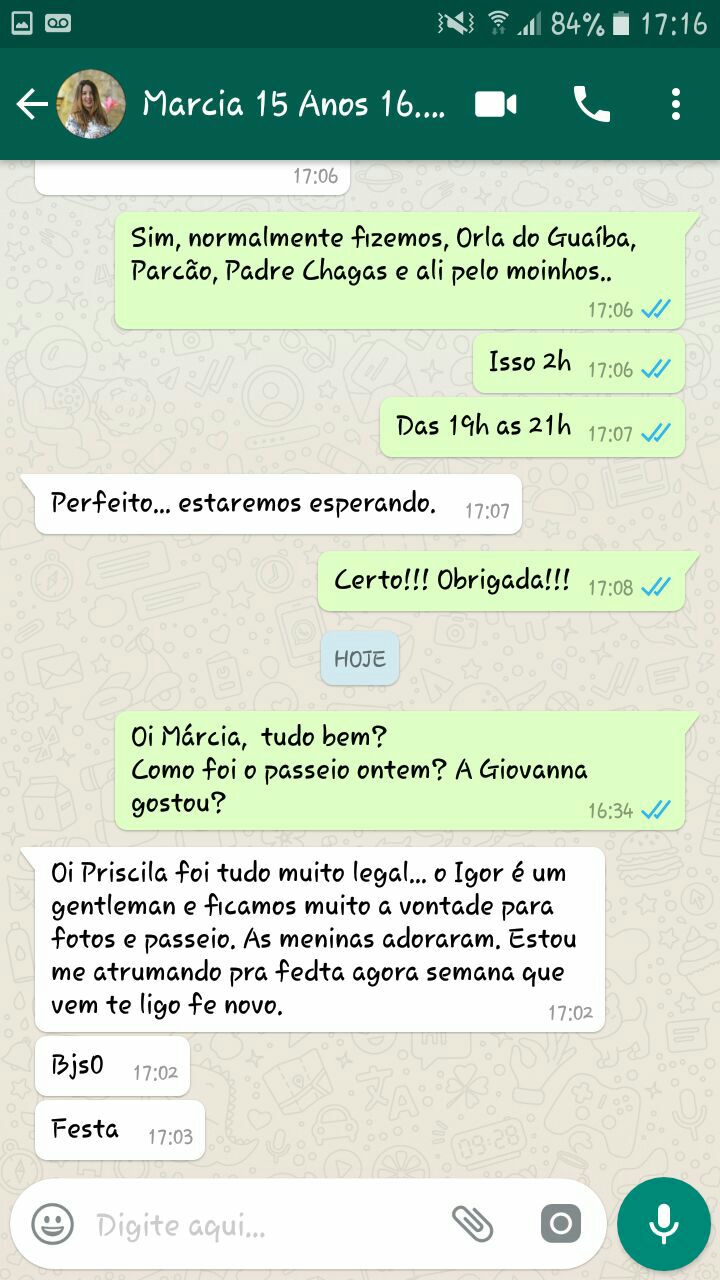Screen dimensions: 720x1280
Task: Open the camera to take a photo
Action: pyautogui.click(x=560, y=1222)
